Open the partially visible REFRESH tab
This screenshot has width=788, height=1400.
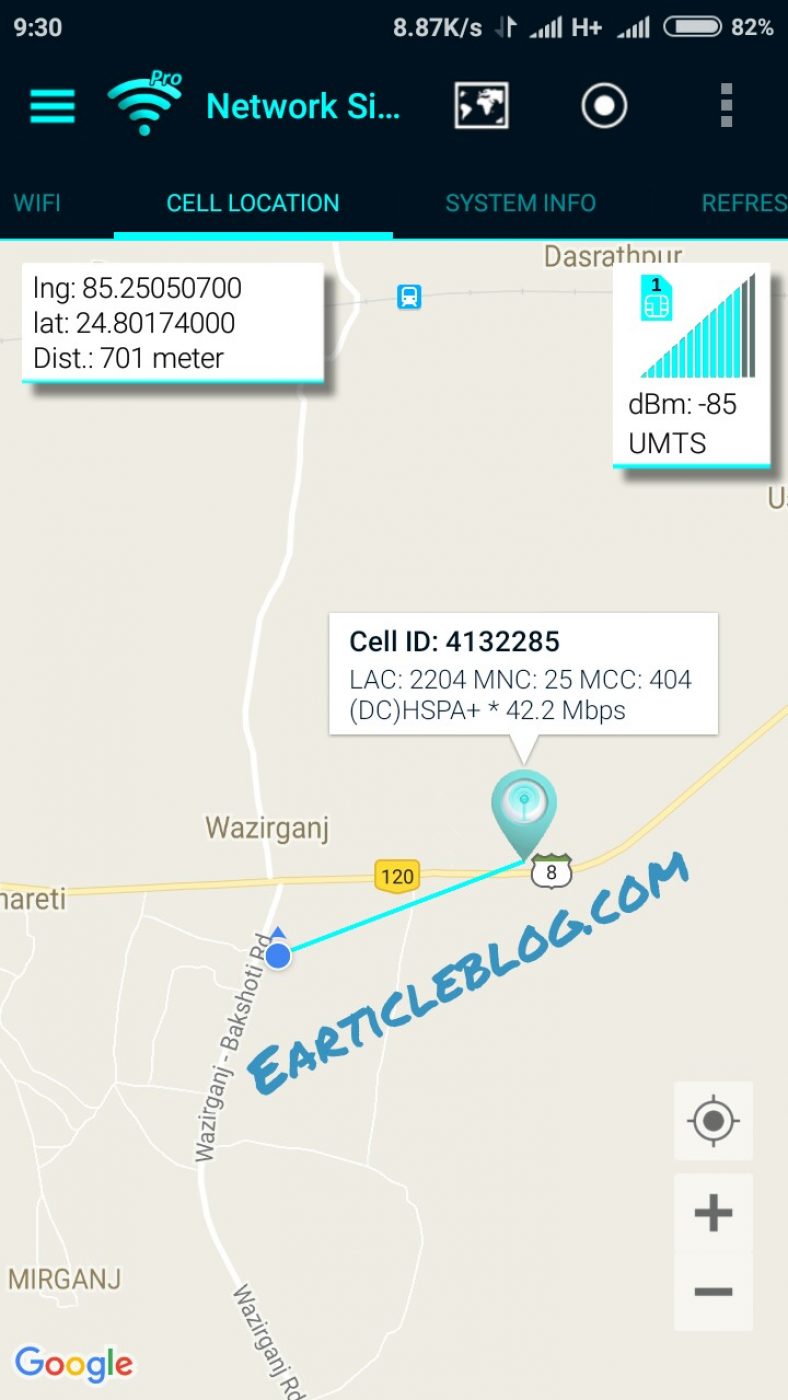(x=745, y=203)
